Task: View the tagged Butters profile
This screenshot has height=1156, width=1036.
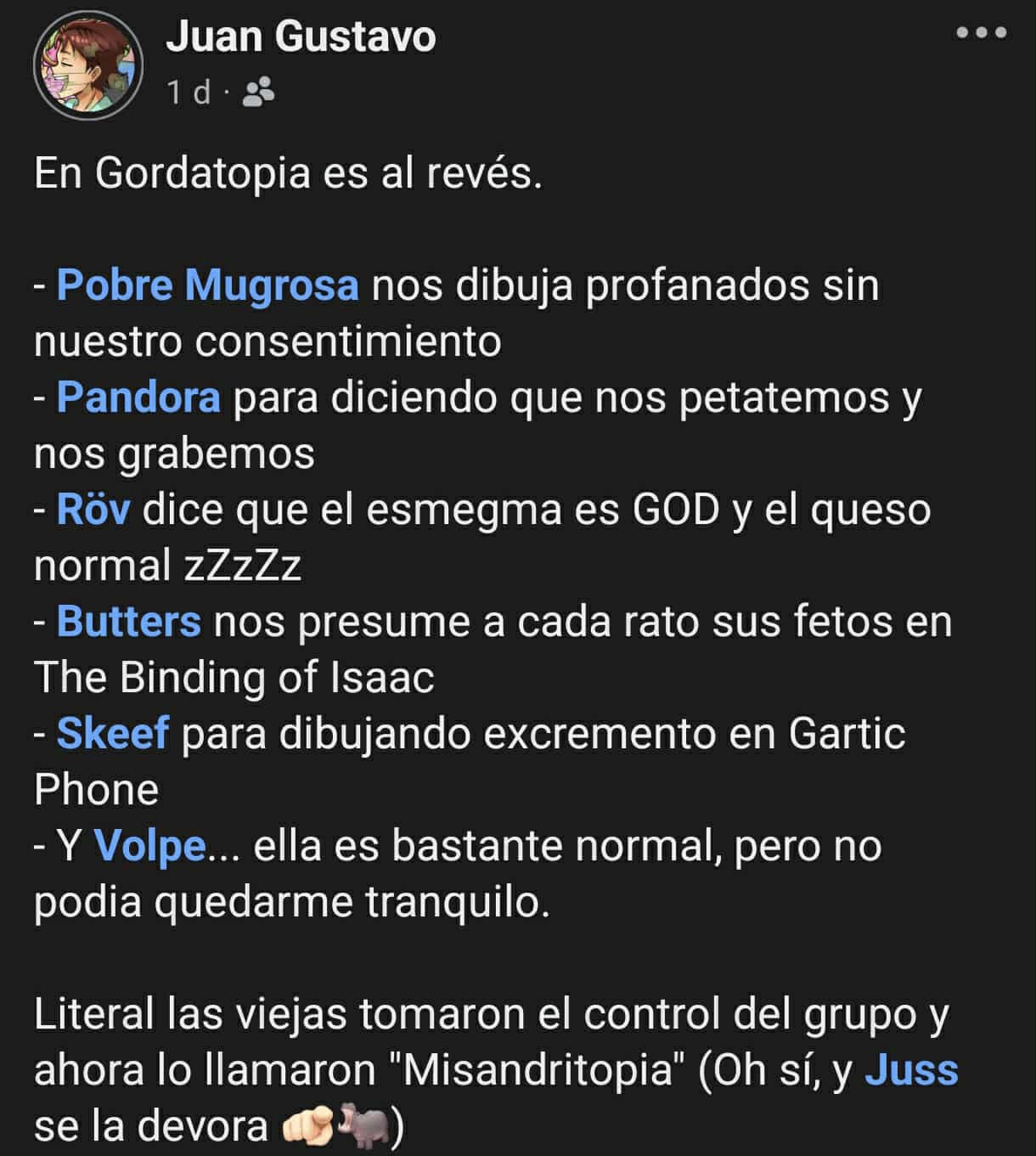Action: coord(128,622)
